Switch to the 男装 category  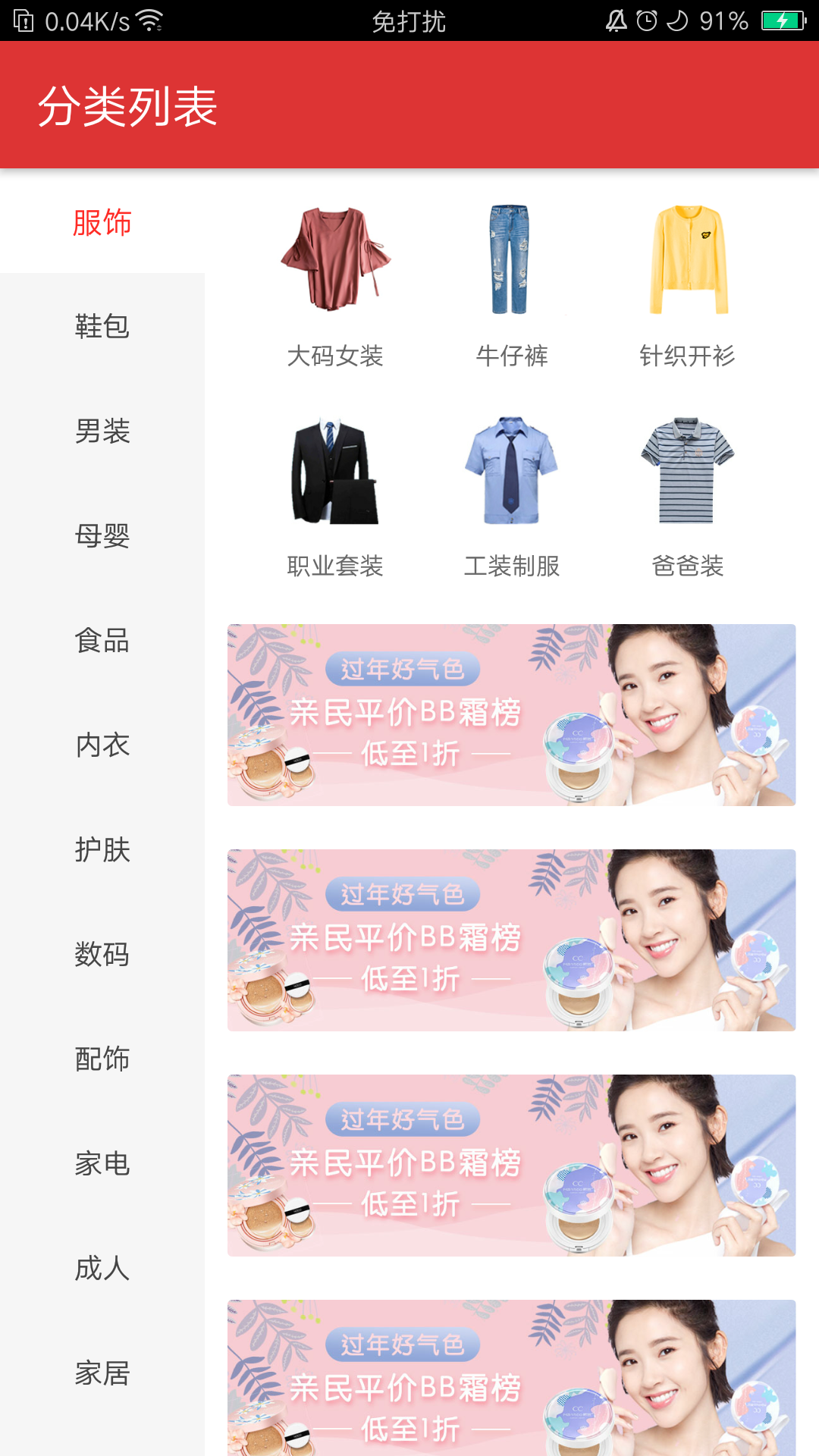tap(102, 431)
